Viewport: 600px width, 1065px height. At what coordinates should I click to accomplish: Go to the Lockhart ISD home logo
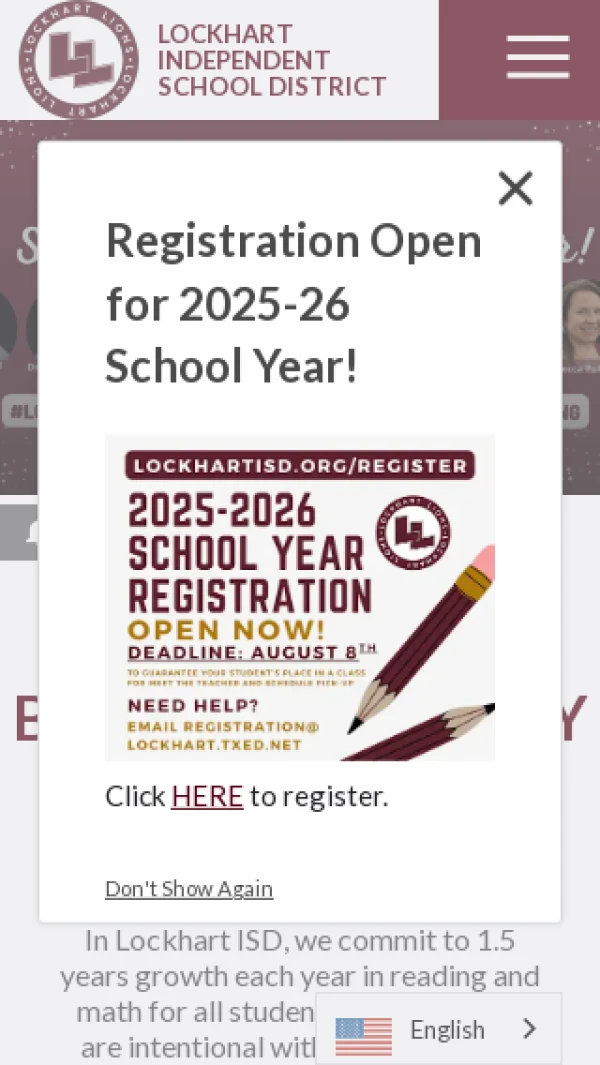click(78, 60)
